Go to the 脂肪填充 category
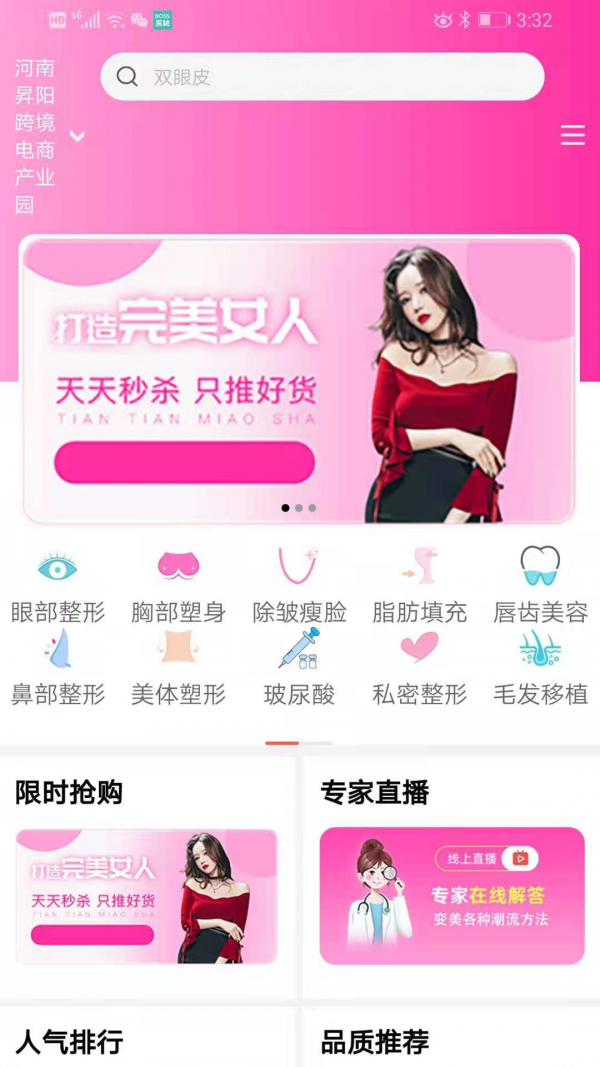Viewport: 600px width, 1067px height. [x=419, y=585]
